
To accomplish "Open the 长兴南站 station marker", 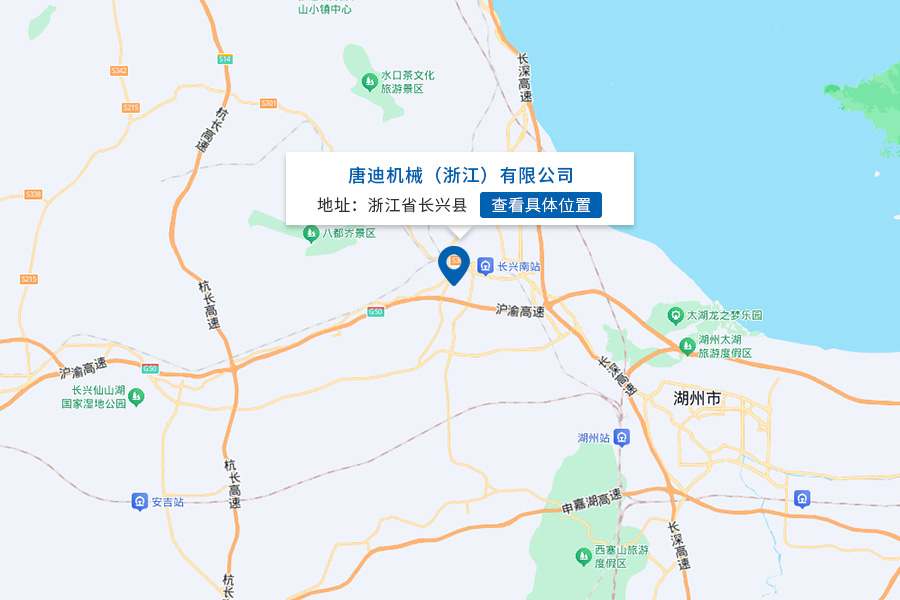I will pos(486,266).
